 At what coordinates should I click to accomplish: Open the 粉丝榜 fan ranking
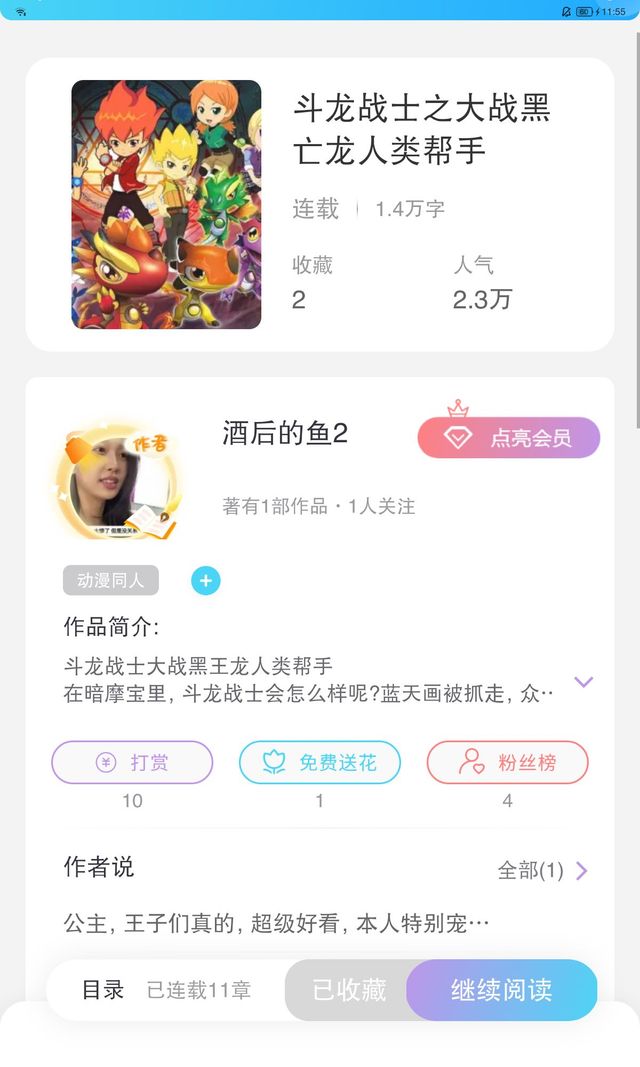click(x=507, y=762)
